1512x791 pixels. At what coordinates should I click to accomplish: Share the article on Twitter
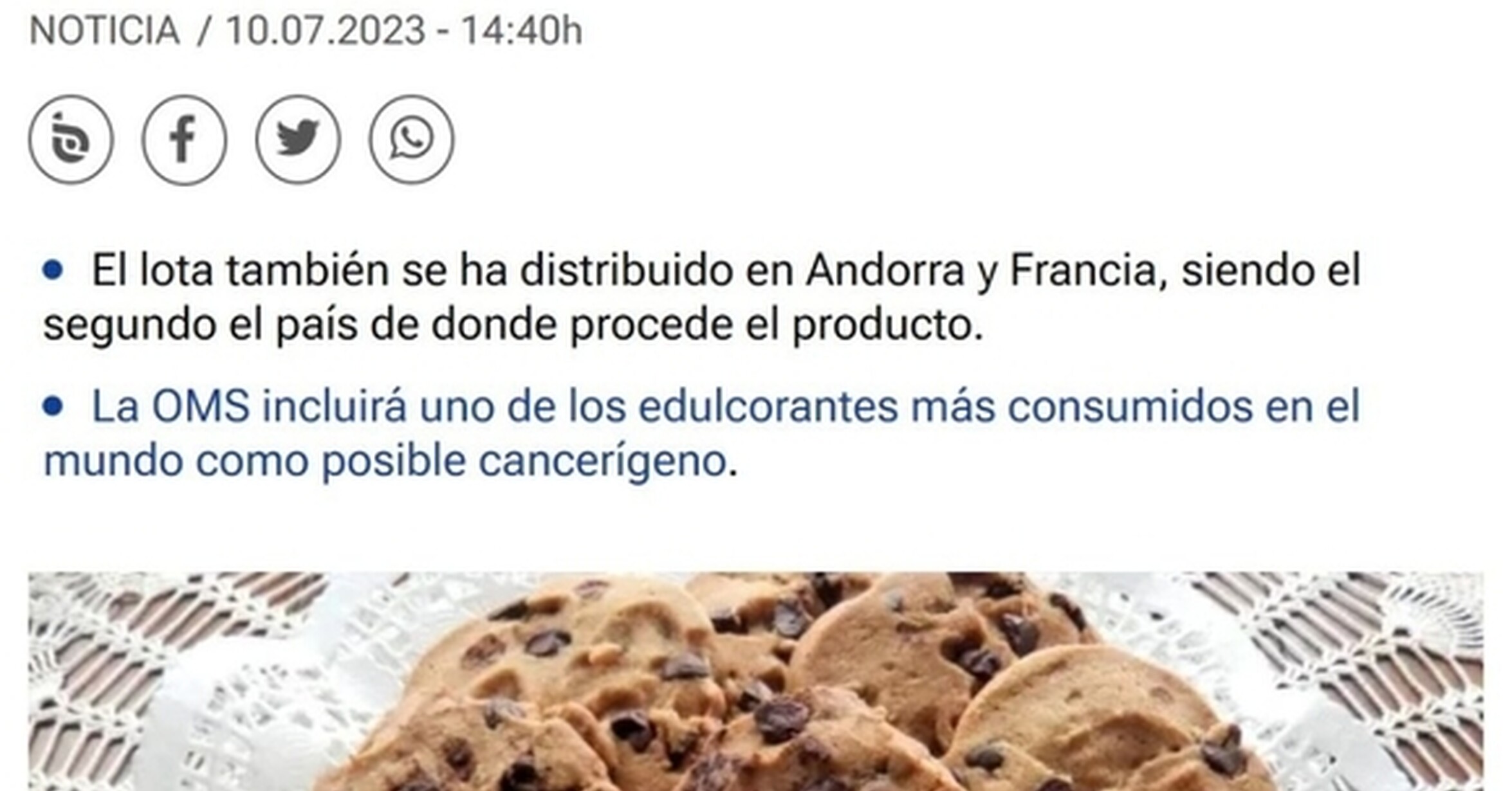pyautogui.click(x=298, y=140)
